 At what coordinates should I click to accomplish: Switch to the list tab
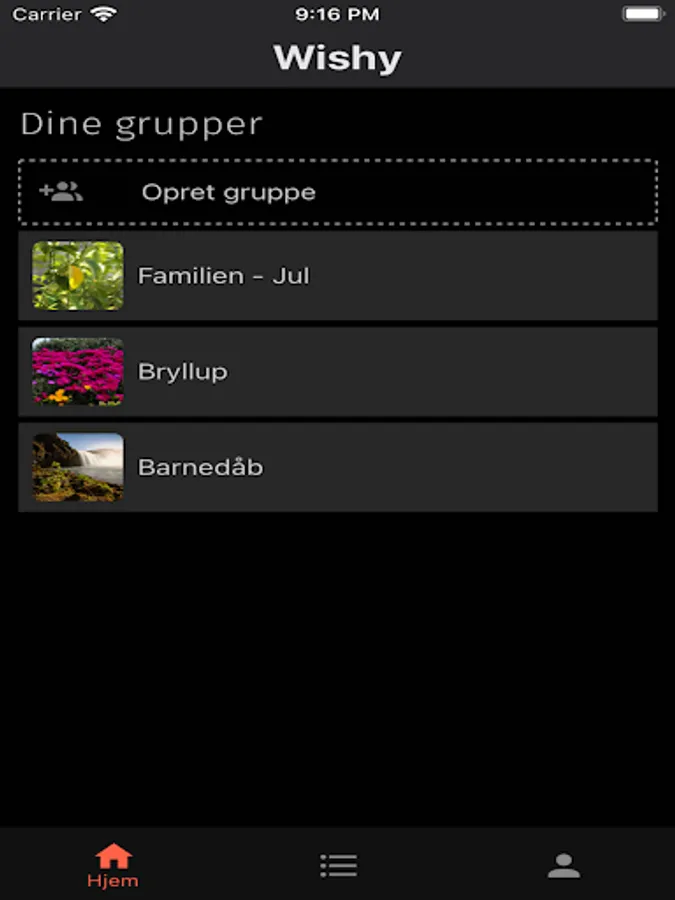pyautogui.click(x=339, y=865)
